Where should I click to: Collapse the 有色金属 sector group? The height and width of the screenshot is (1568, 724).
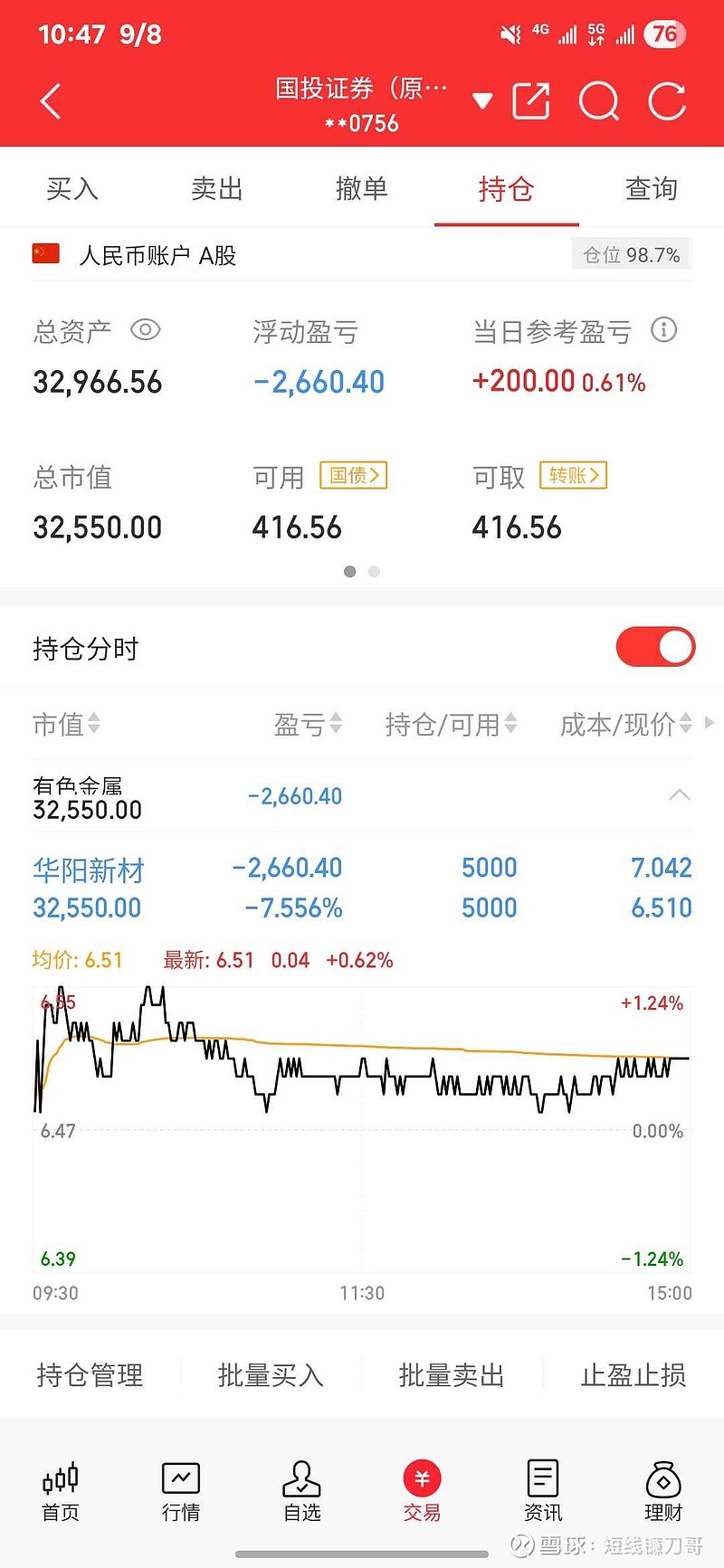[679, 795]
